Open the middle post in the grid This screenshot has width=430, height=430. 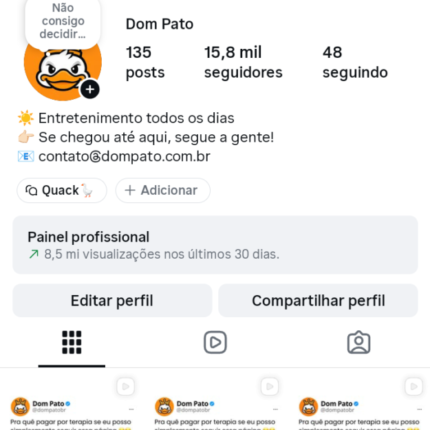tap(215, 399)
